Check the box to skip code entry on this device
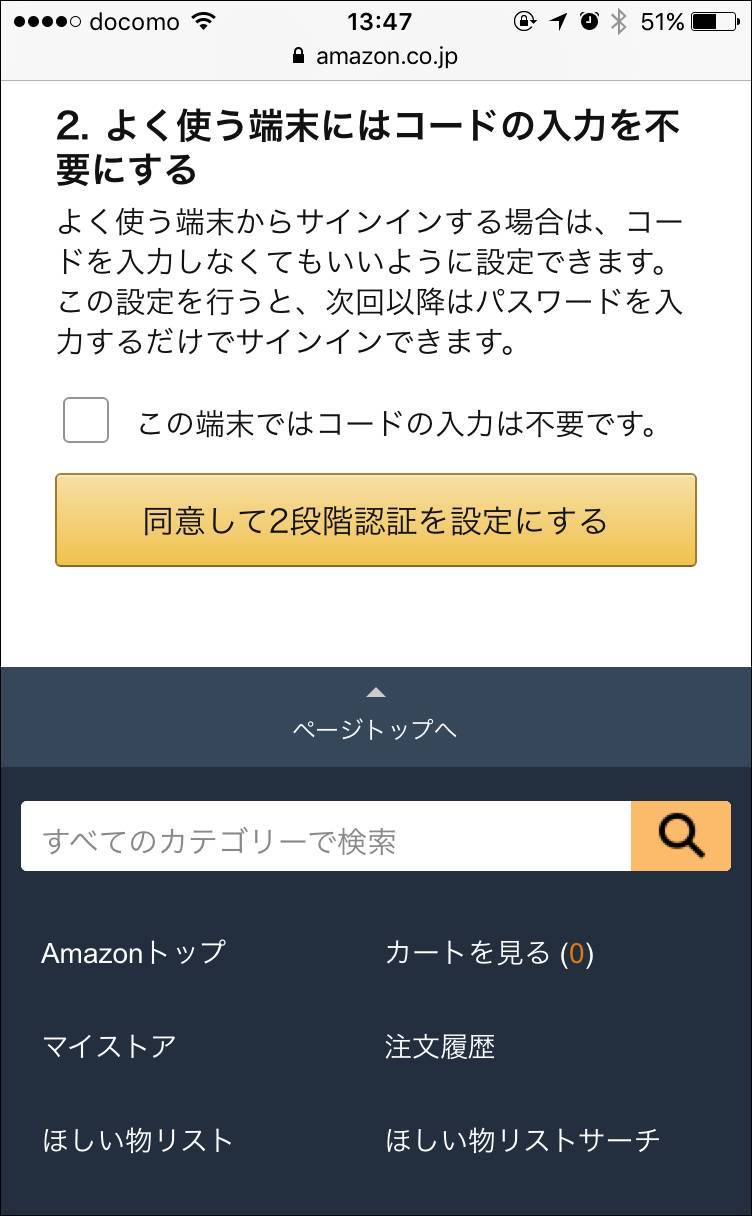 [86, 420]
